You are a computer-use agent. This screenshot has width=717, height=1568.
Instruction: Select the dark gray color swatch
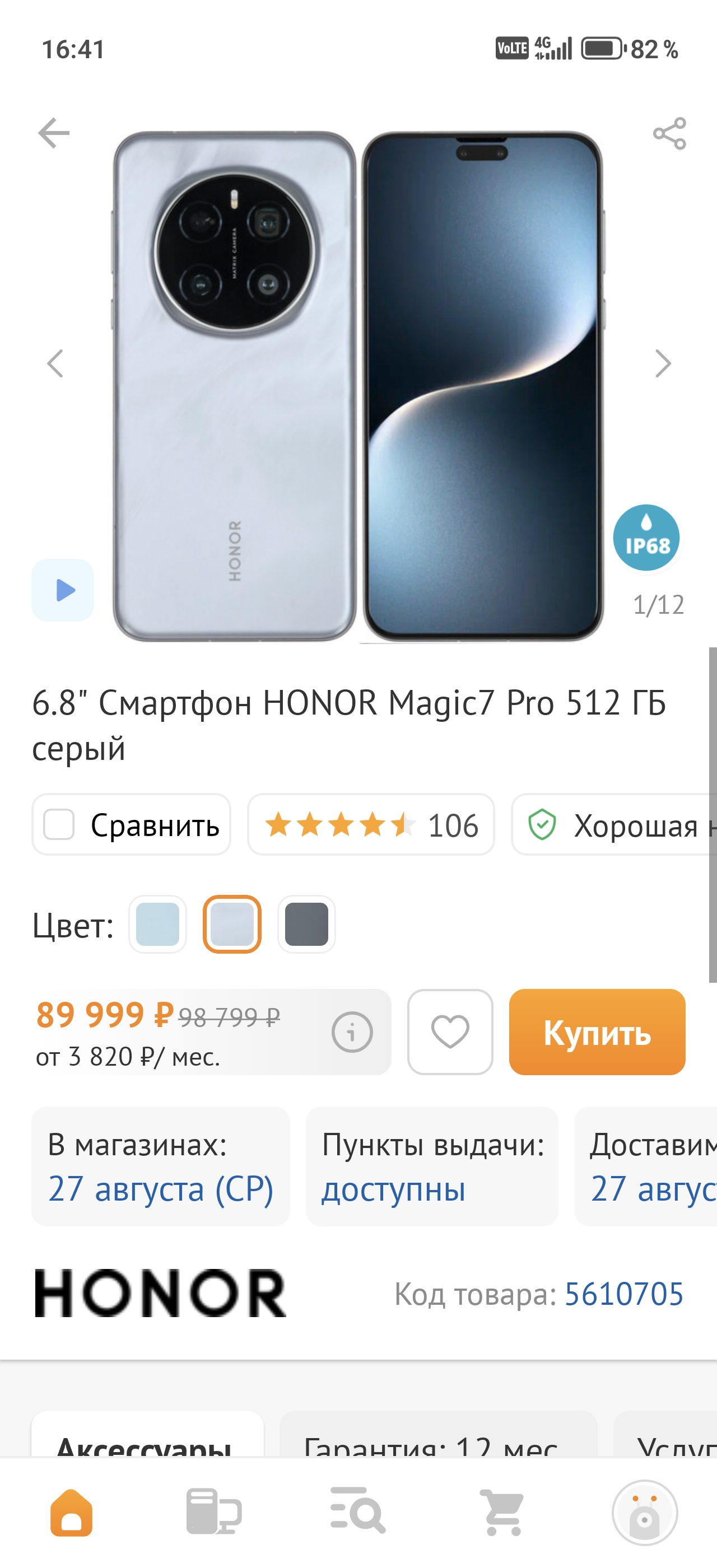[306, 924]
